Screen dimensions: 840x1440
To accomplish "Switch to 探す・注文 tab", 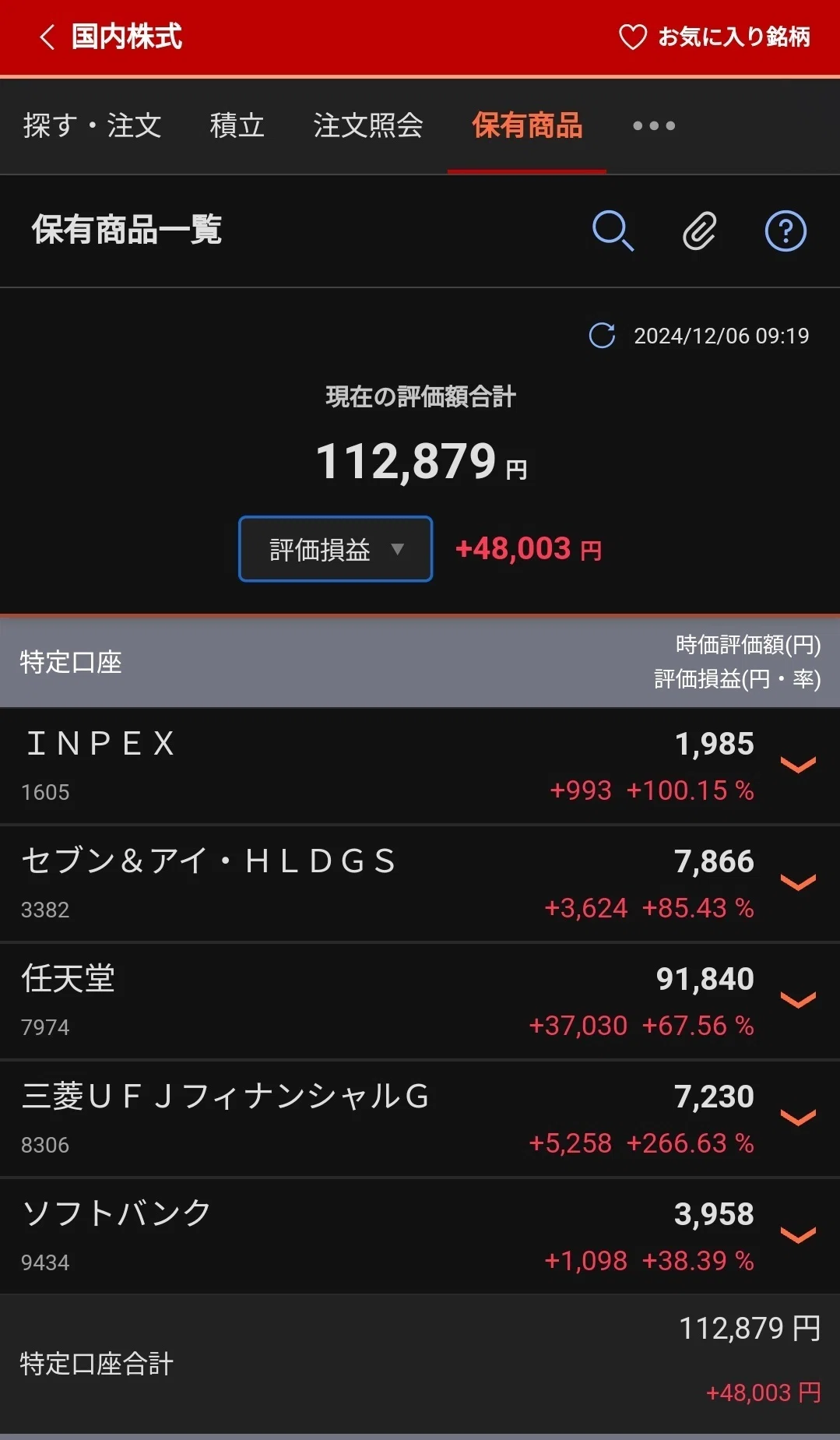I will (x=92, y=125).
